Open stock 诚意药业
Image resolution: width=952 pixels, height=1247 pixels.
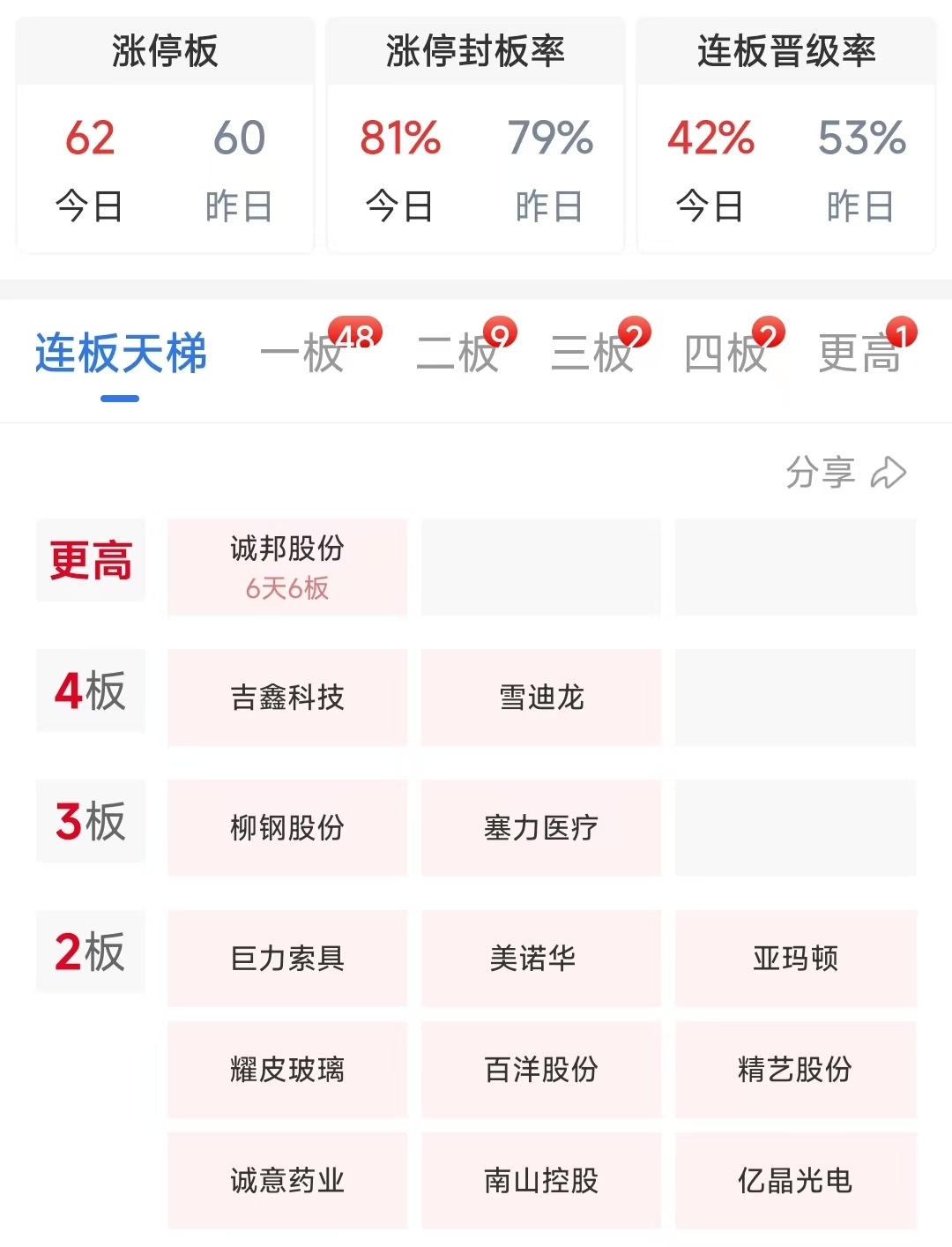coord(287,1180)
